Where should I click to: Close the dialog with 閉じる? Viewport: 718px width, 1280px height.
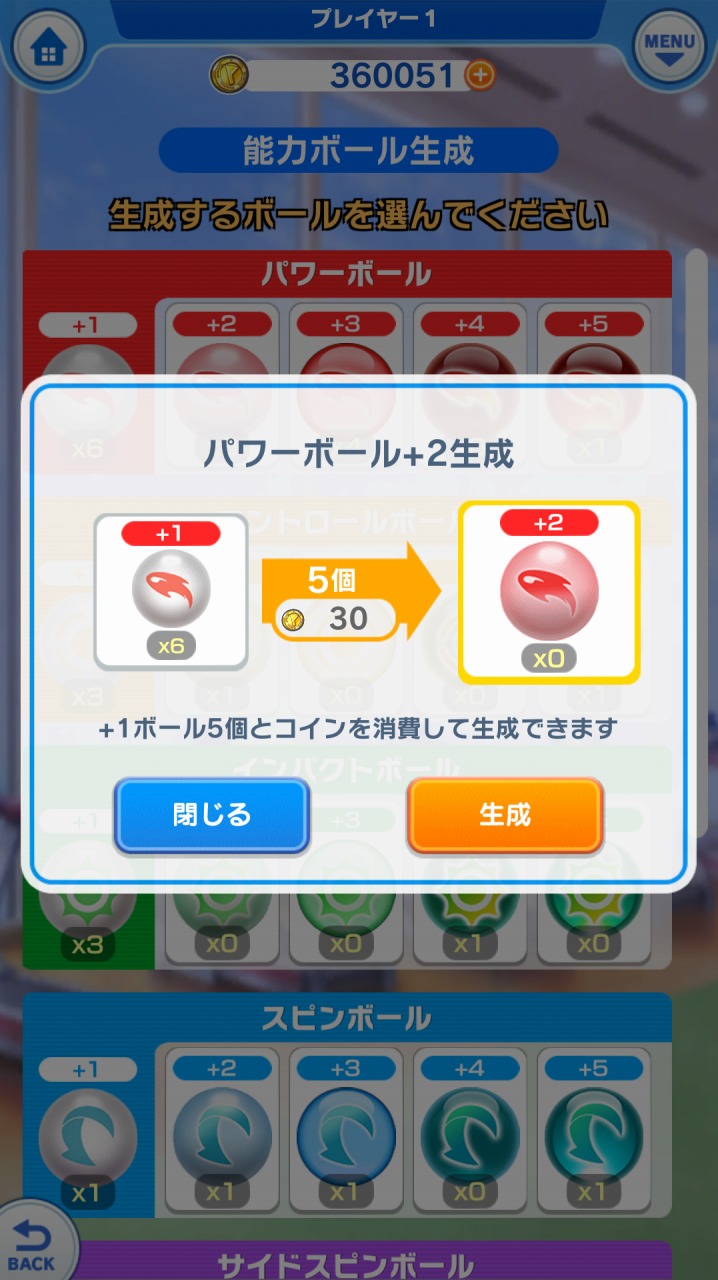click(x=211, y=815)
